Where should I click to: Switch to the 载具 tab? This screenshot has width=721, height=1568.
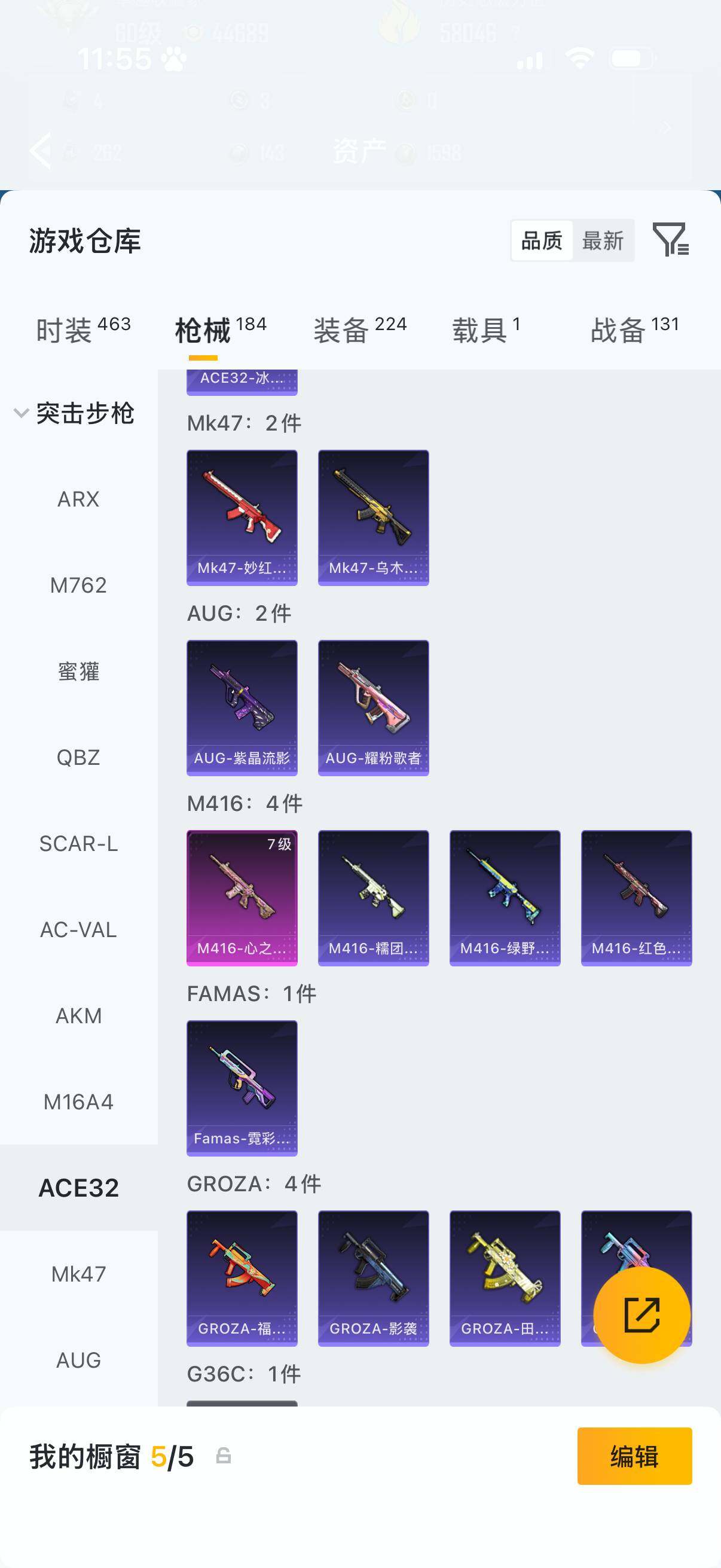click(x=485, y=331)
